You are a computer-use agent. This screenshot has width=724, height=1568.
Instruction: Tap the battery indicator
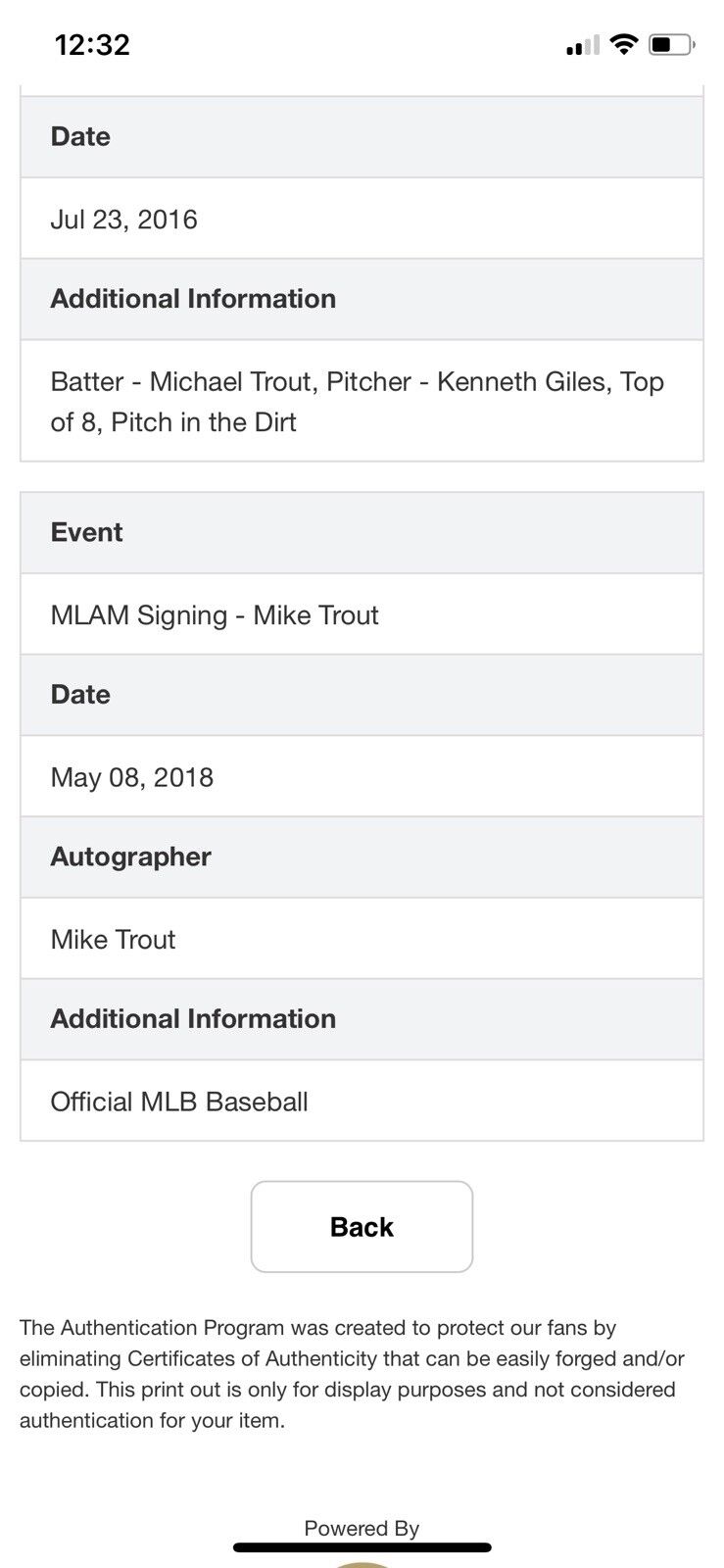tap(673, 43)
